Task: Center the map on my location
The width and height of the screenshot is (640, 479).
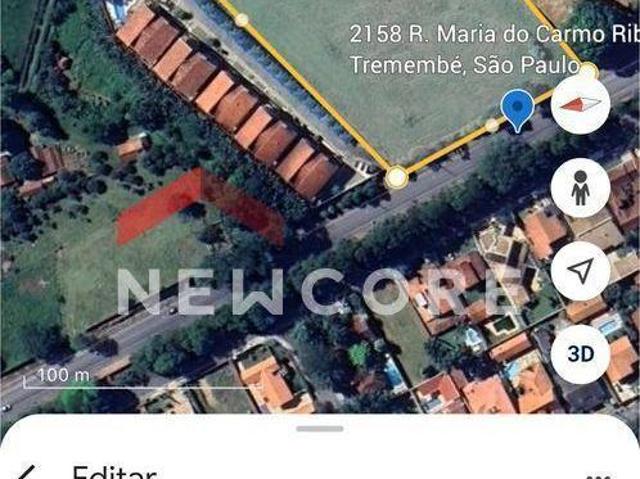Action: tap(581, 270)
